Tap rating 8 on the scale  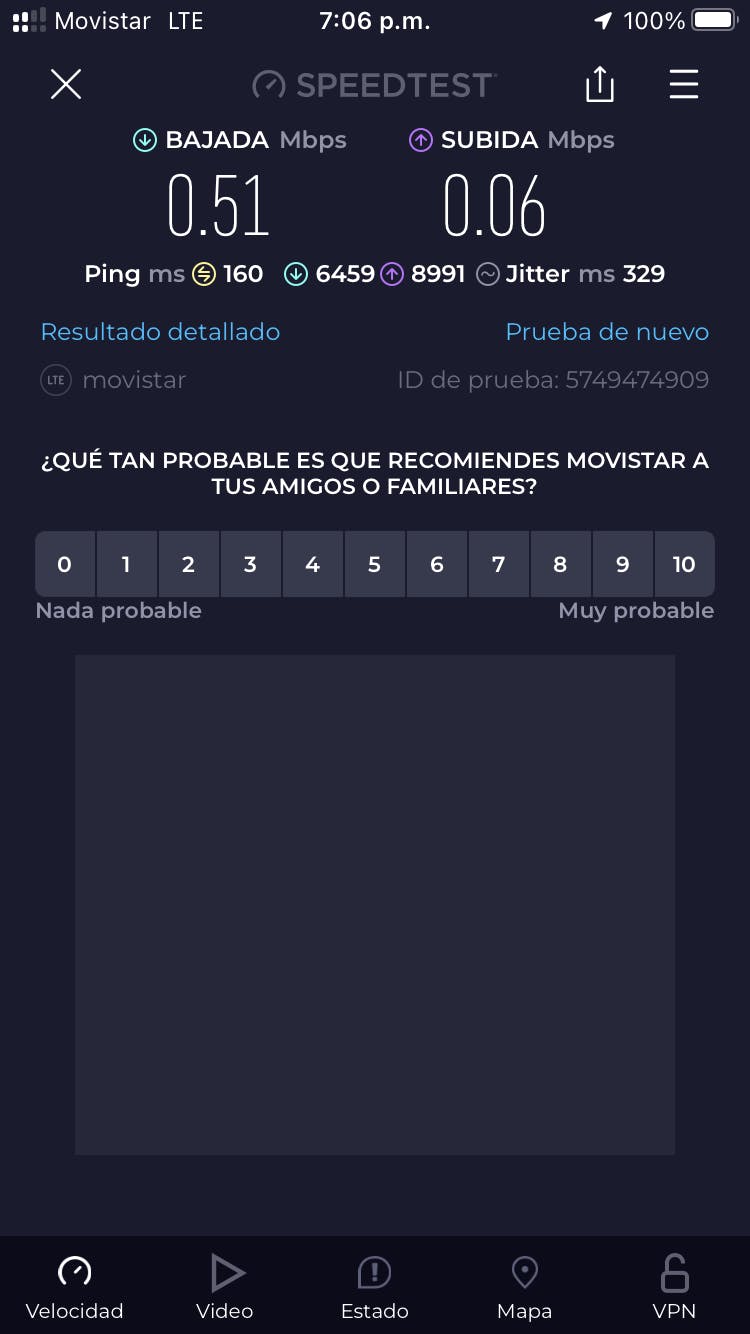[x=560, y=564]
